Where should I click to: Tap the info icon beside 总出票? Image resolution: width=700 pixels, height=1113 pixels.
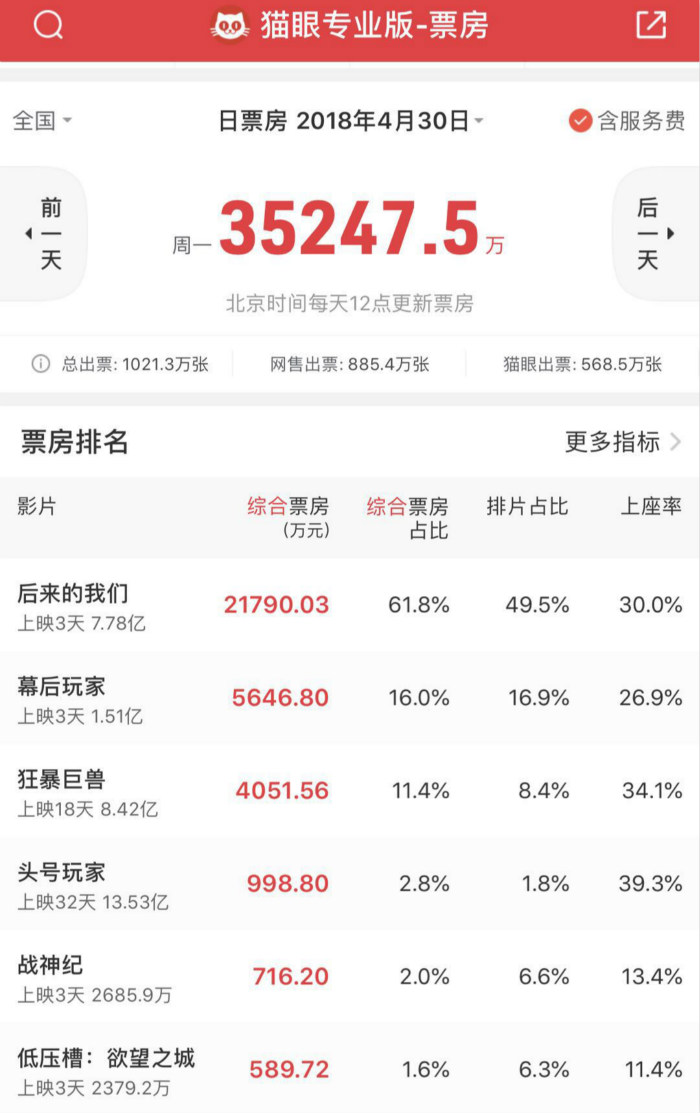tap(40, 364)
